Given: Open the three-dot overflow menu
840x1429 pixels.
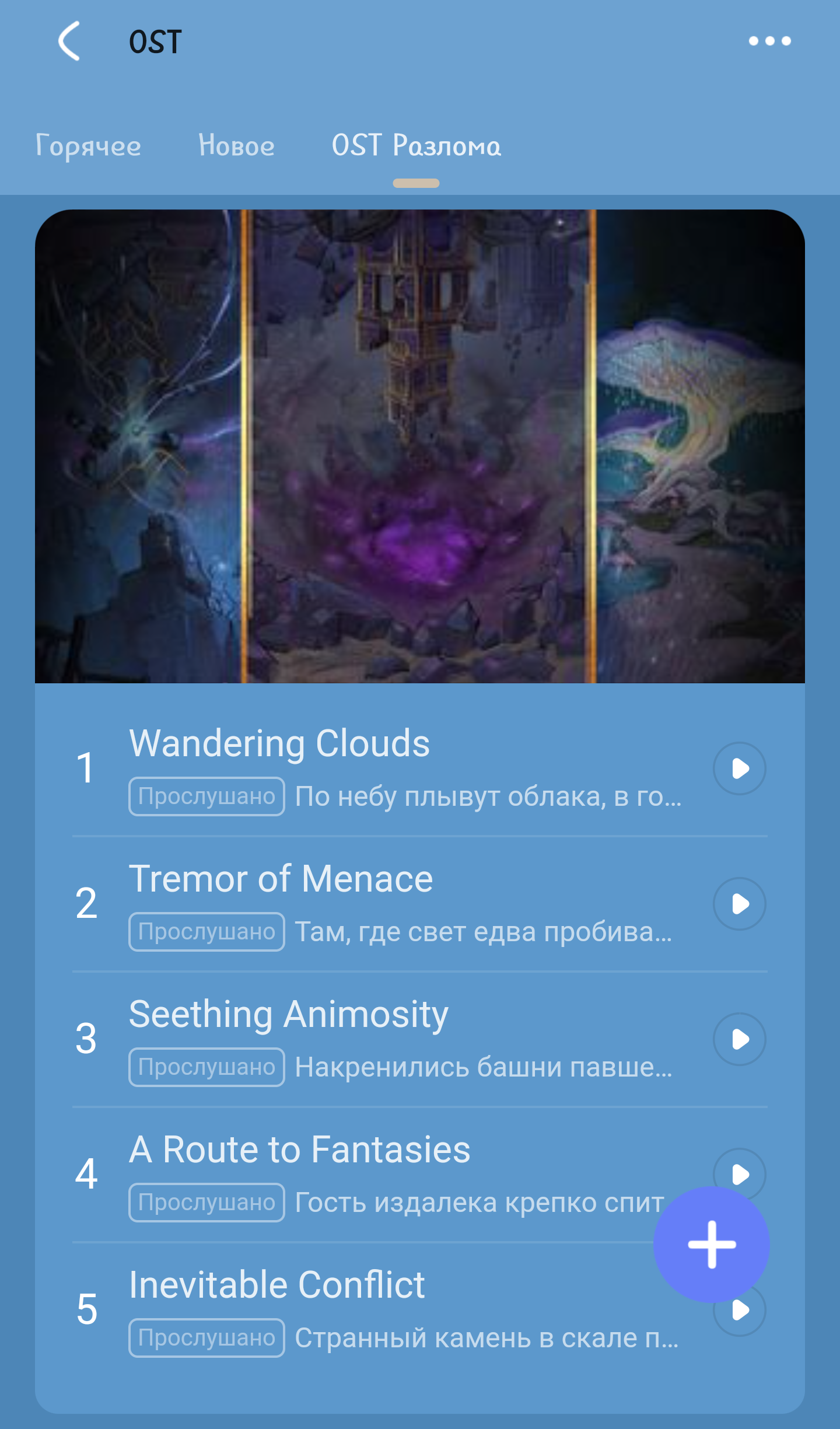Looking at the screenshot, I should click(x=769, y=41).
